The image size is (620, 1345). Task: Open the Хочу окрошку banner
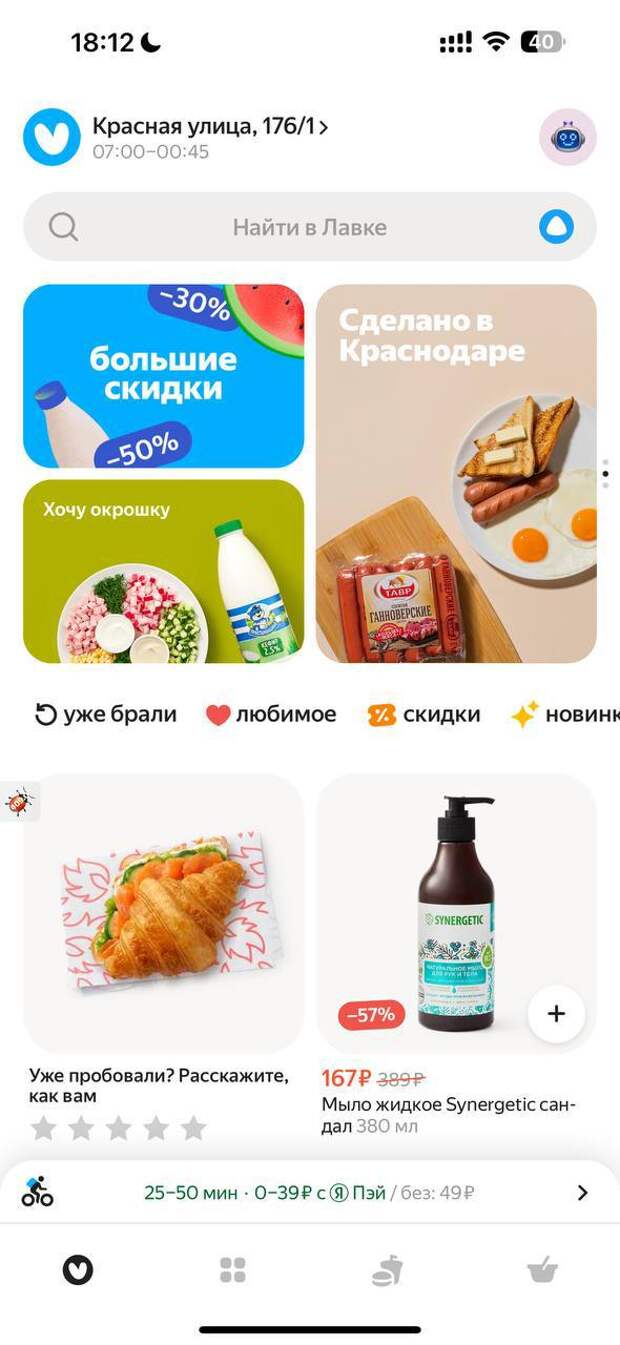coord(164,571)
